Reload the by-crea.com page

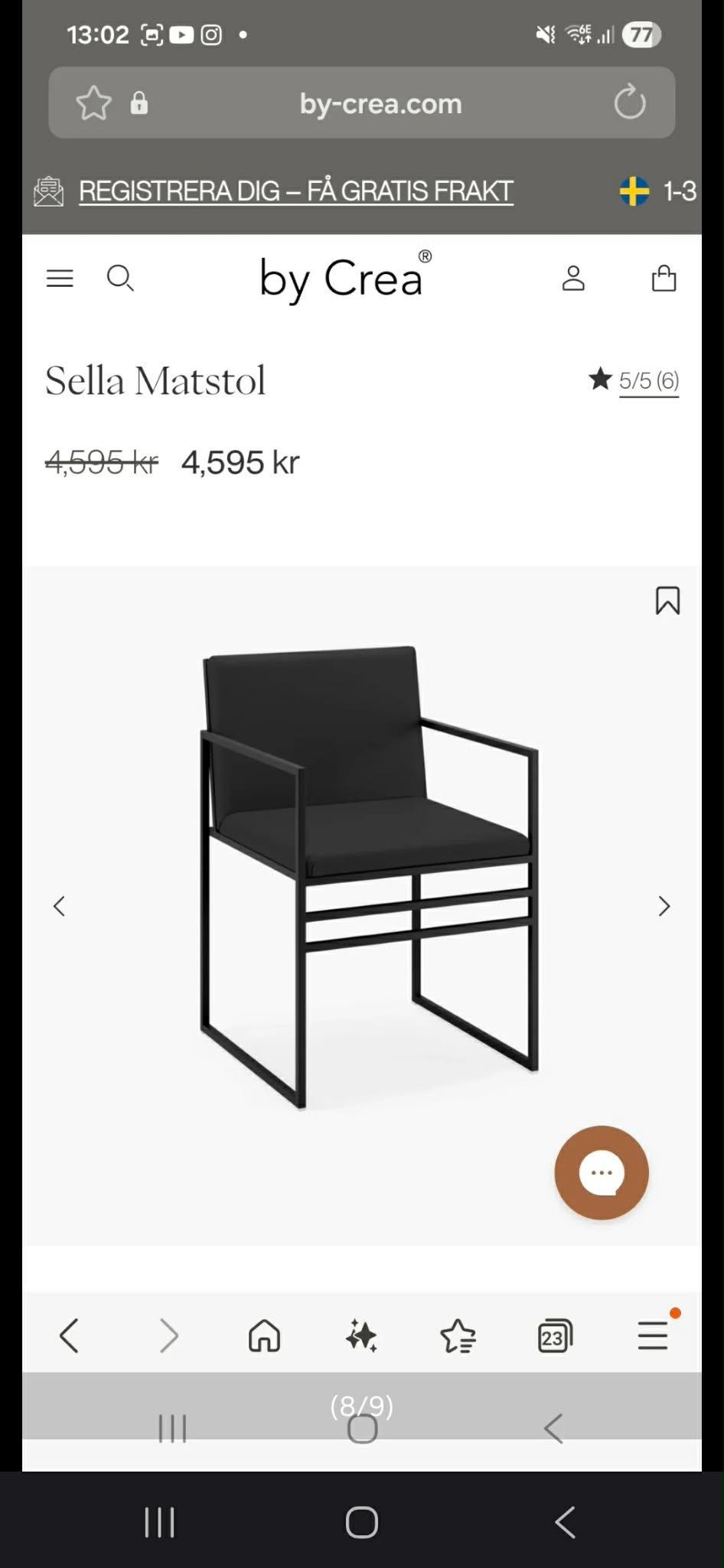630,103
